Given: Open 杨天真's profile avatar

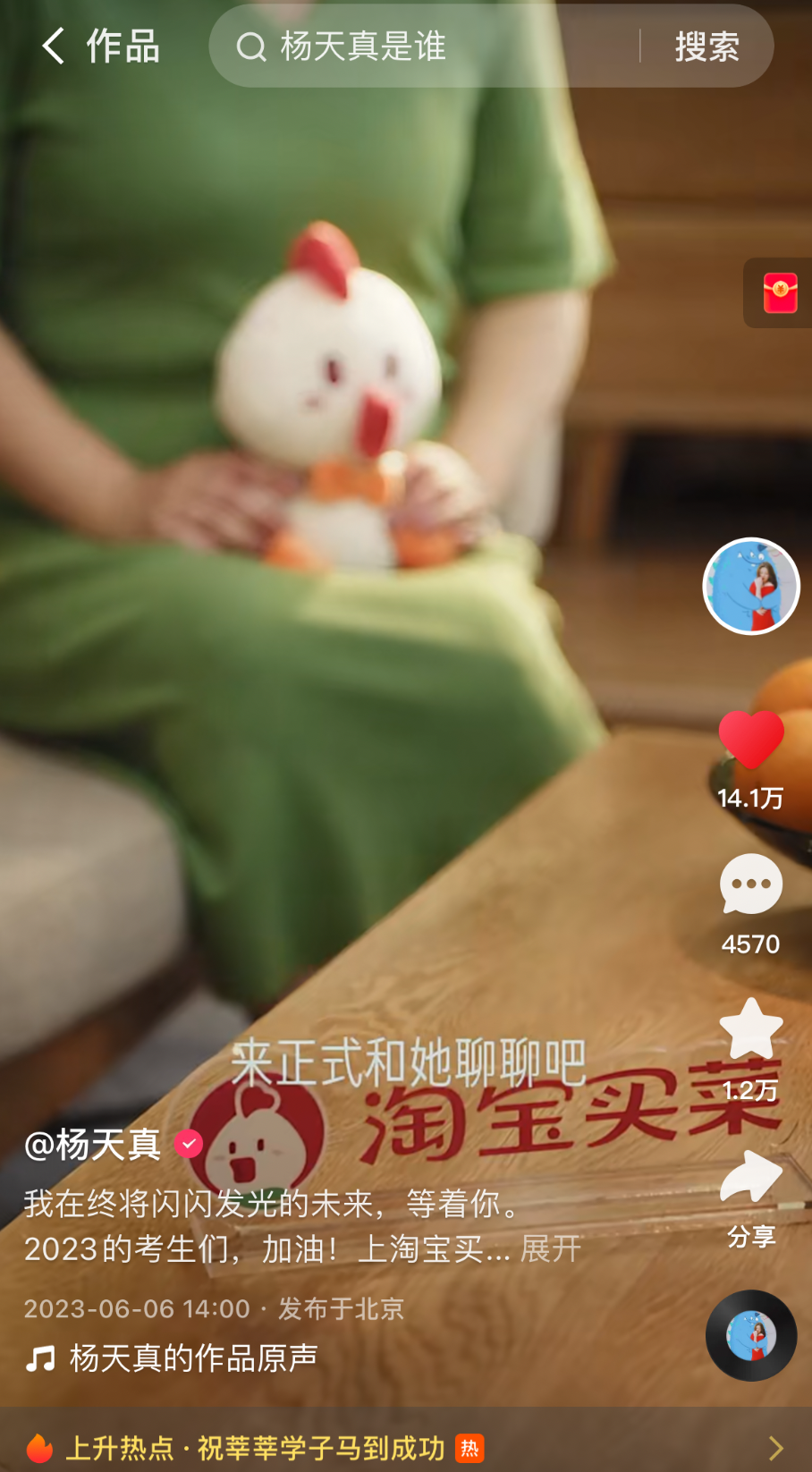Looking at the screenshot, I should tap(750, 587).
